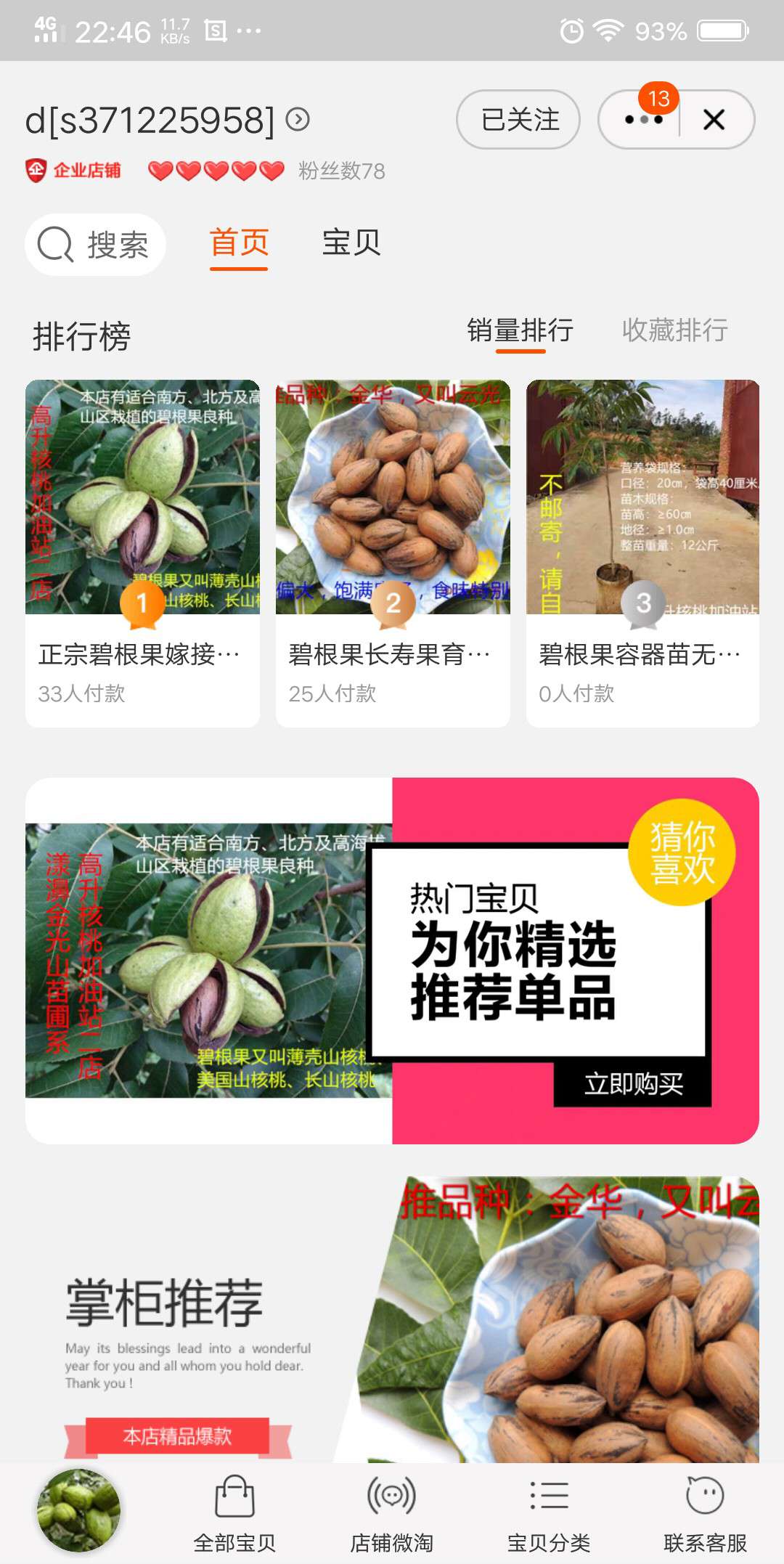Open the 掌柜推荐 recommendation banner
The width and height of the screenshot is (784, 1564).
[392, 1319]
